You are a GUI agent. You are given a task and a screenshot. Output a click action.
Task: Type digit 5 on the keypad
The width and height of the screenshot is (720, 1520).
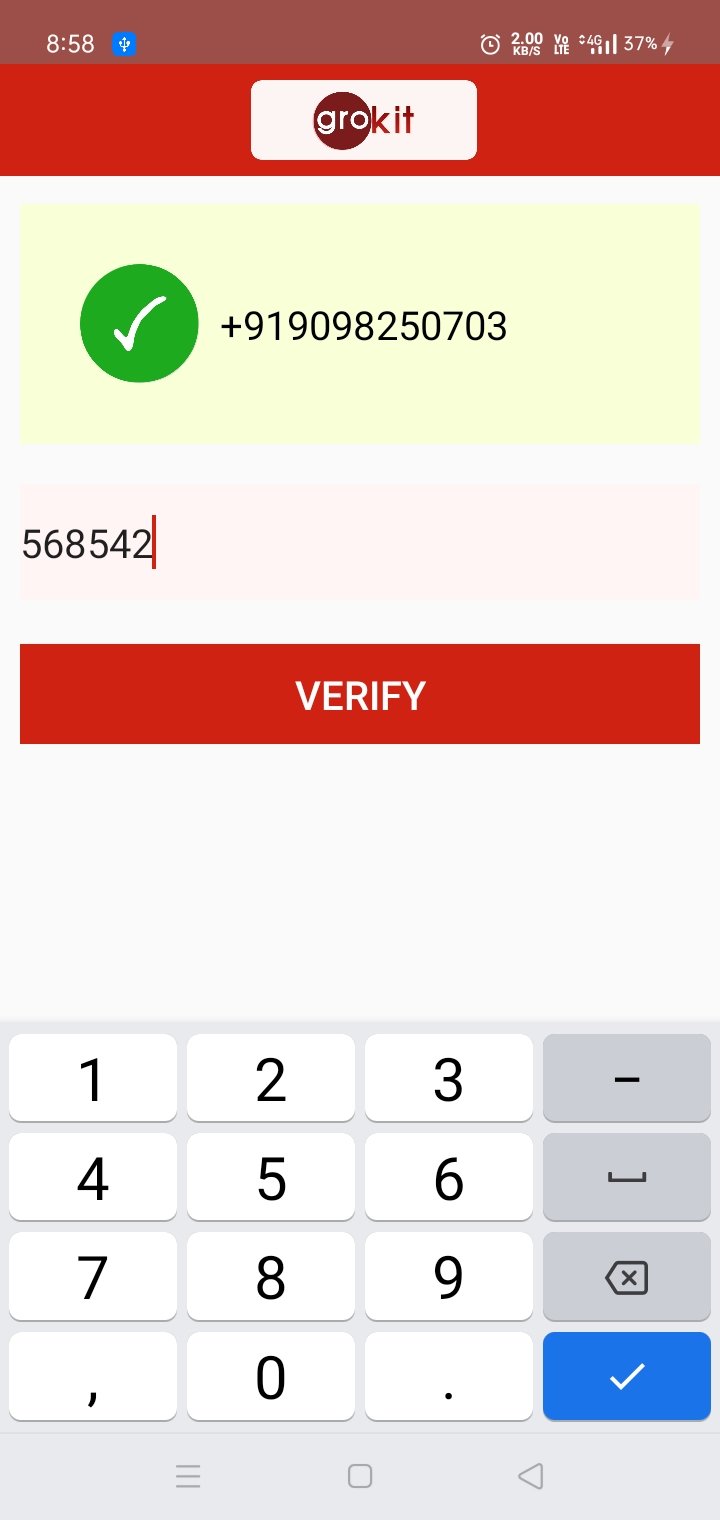click(x=270, y=1178)
